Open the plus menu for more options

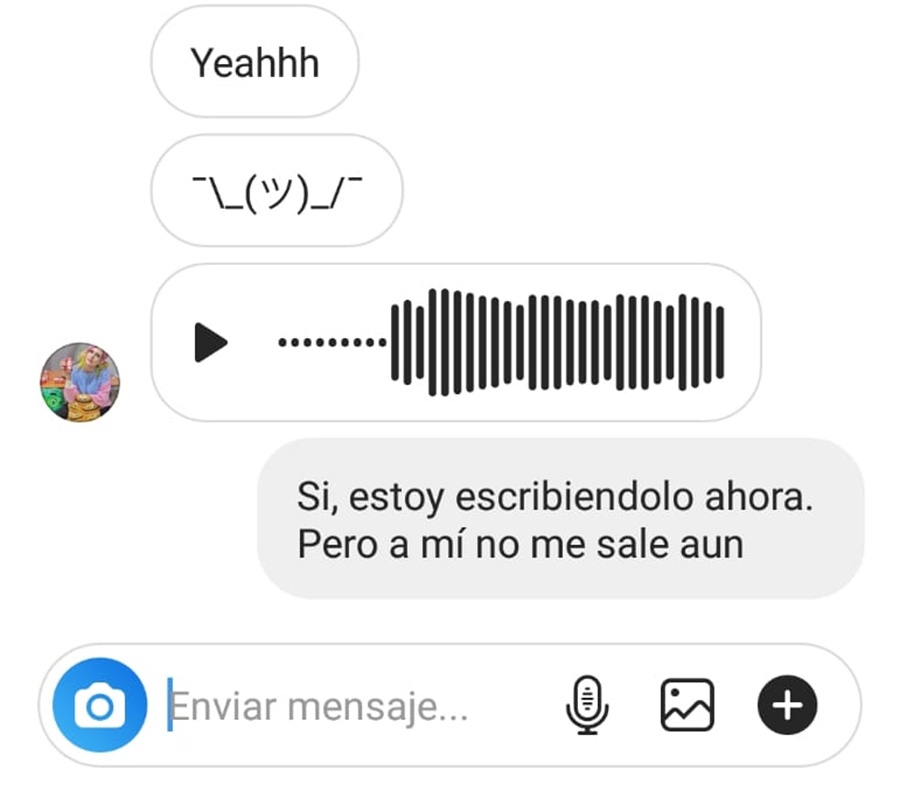point(787,705)
